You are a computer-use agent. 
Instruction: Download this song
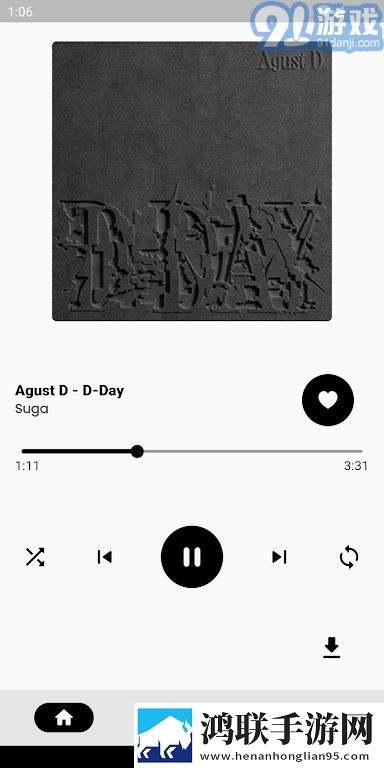click(x=332, y=648)
